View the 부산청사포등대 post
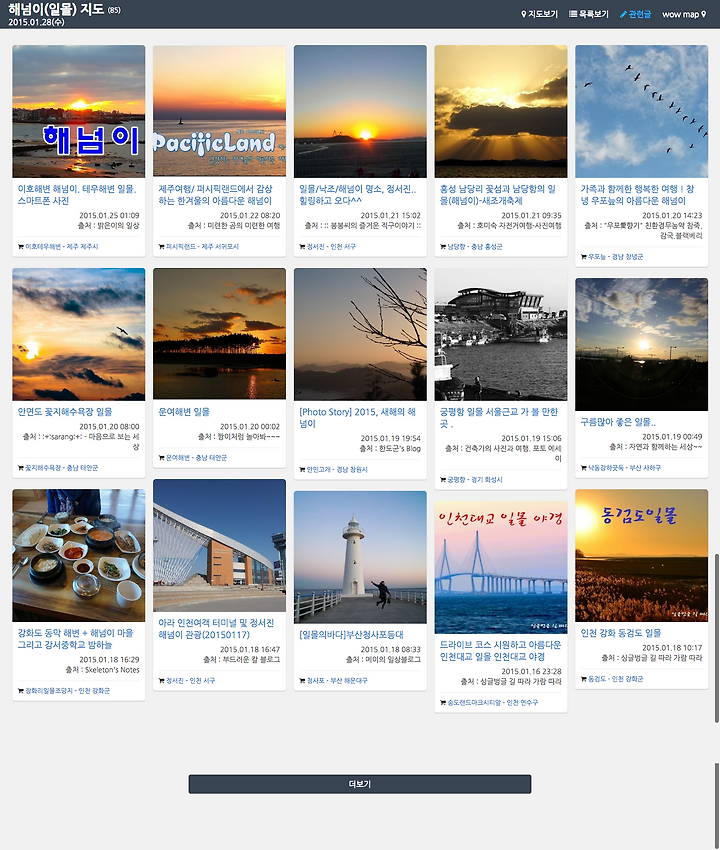This screenshot has width=720, height=850. [351, 634]
